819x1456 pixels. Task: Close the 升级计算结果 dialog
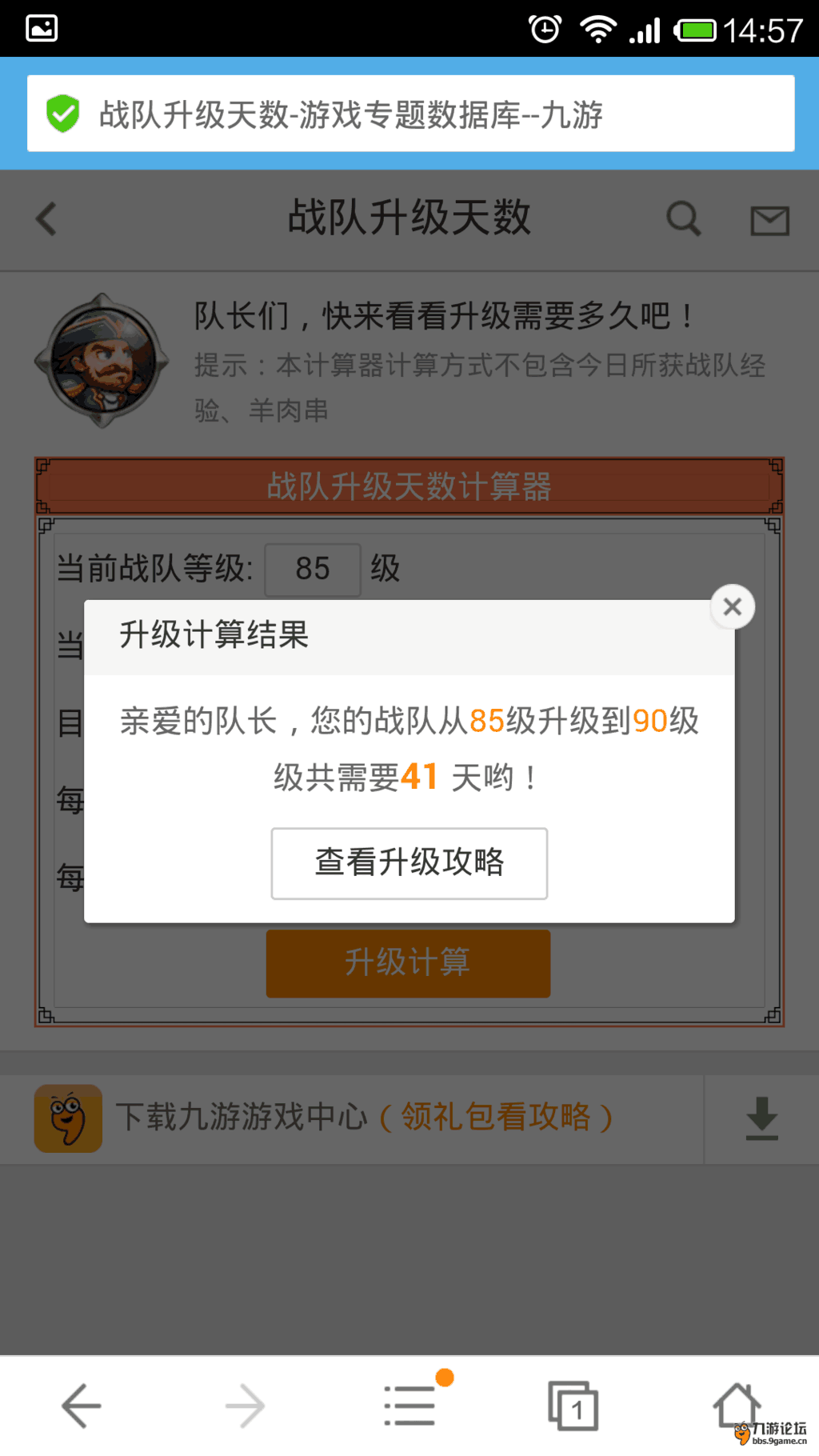(x=732, y=607)
